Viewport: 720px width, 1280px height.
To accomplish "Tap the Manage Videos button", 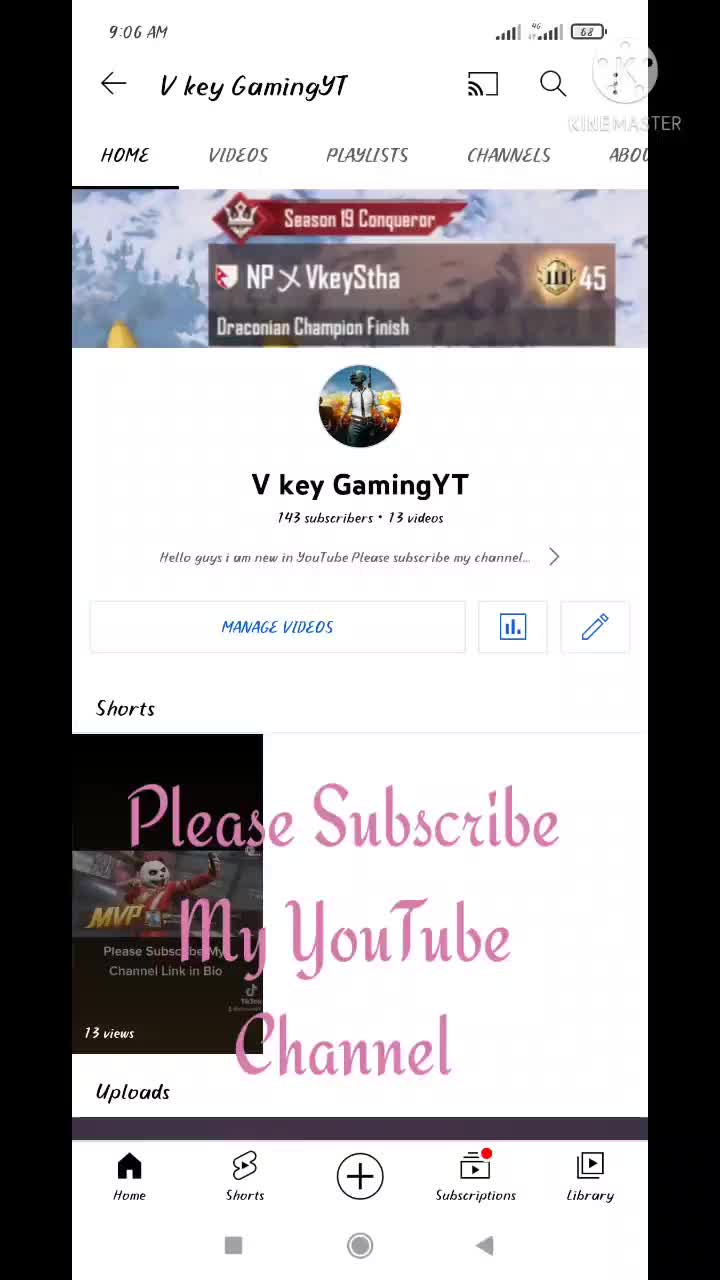I will [x=277, y=627].
